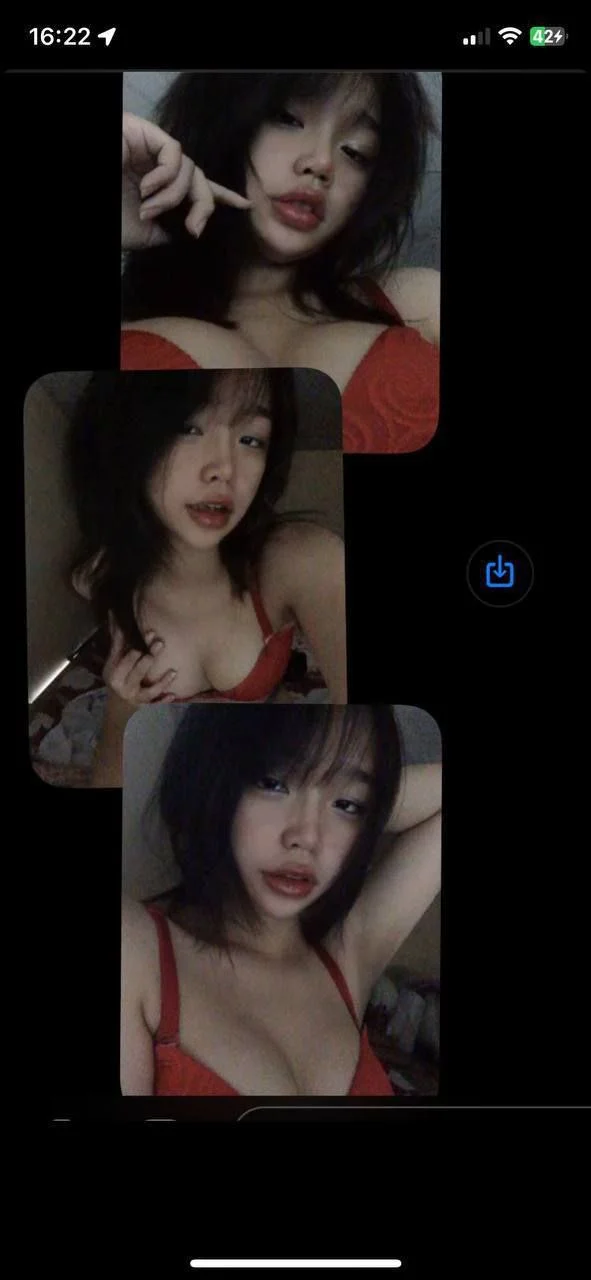The height and width of the screenshot is (1280, 591).
Task: Open the bottom photo in the album
Action: click(281, 900)
